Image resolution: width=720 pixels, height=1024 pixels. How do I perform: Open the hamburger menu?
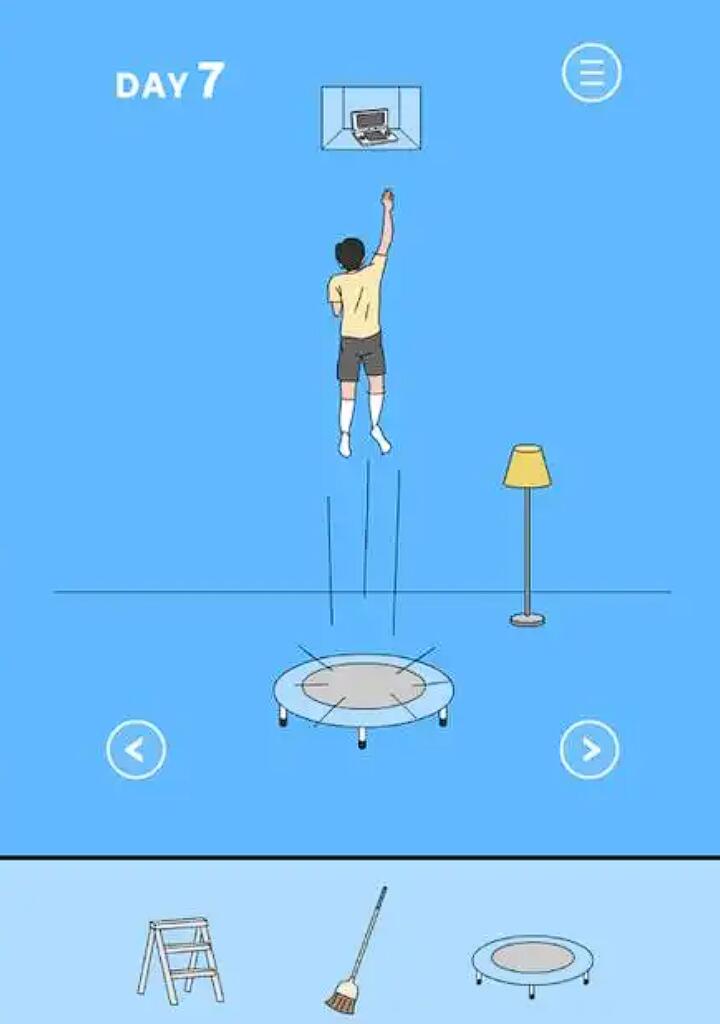[591, 72]
